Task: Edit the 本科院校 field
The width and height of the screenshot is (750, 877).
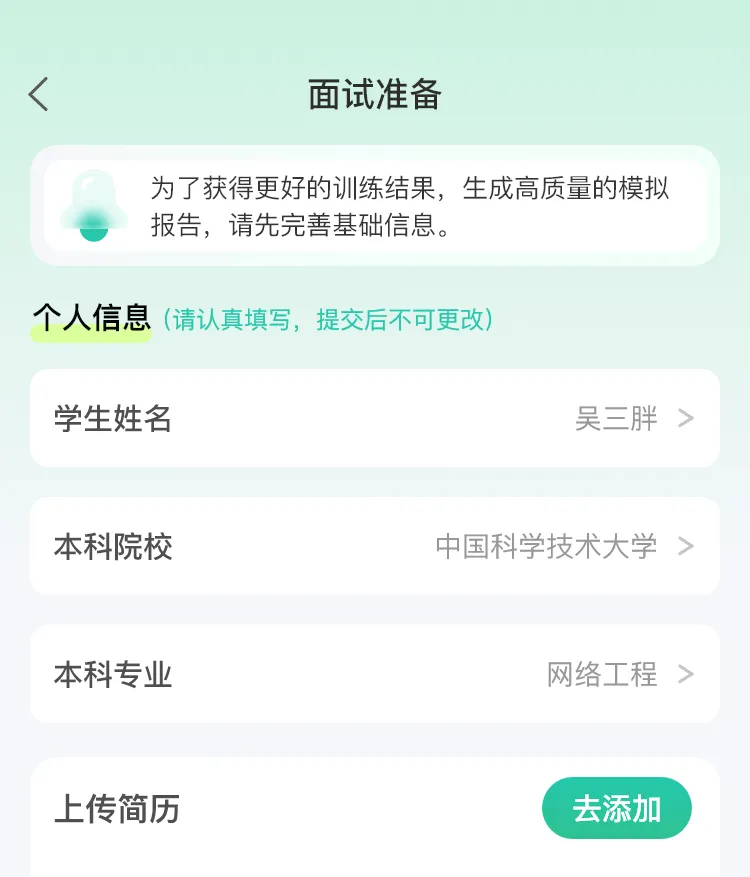Action: (x=374, y=546)
